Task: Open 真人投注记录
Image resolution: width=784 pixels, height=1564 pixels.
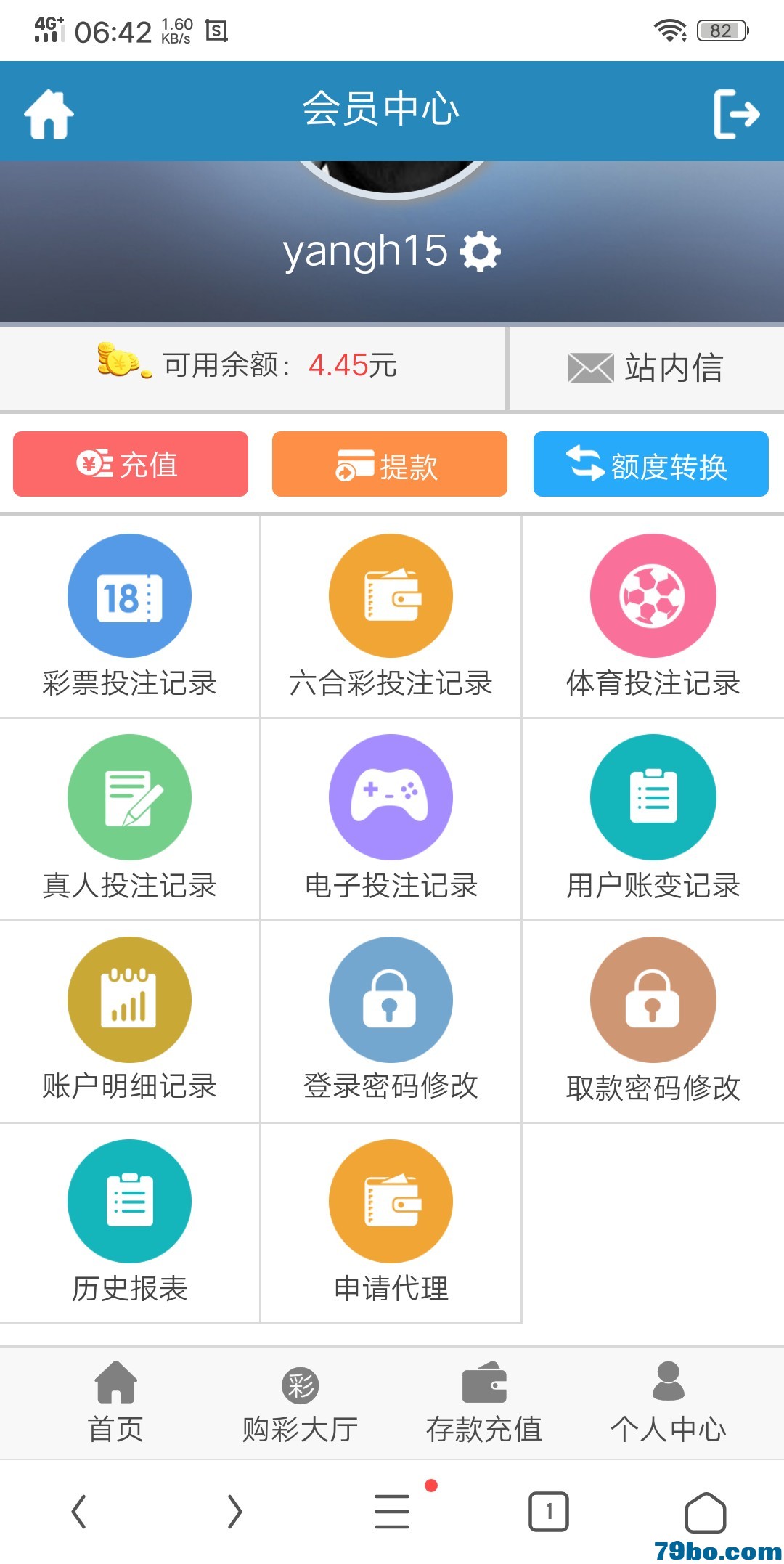Action: 130,819
